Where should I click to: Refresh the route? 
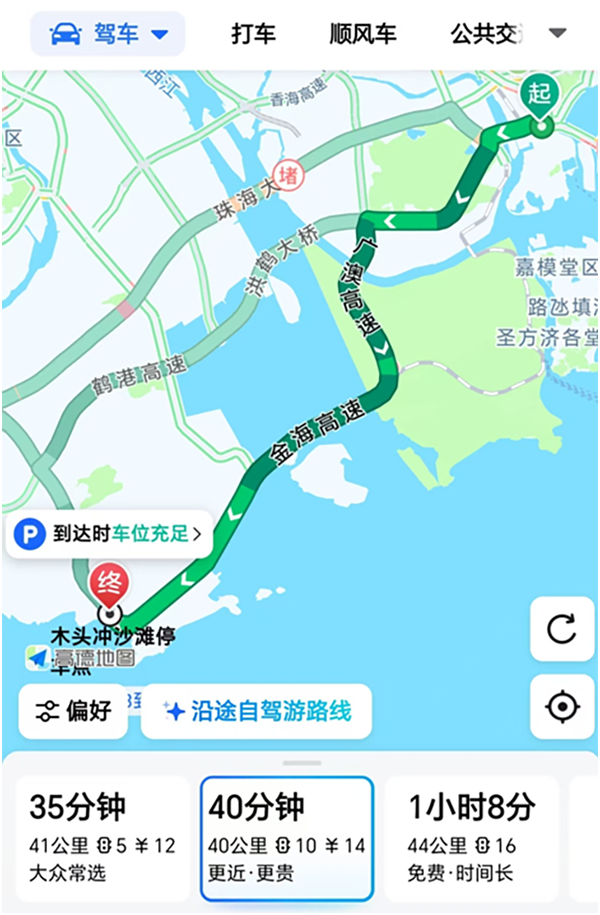click(x=562, y=629)
